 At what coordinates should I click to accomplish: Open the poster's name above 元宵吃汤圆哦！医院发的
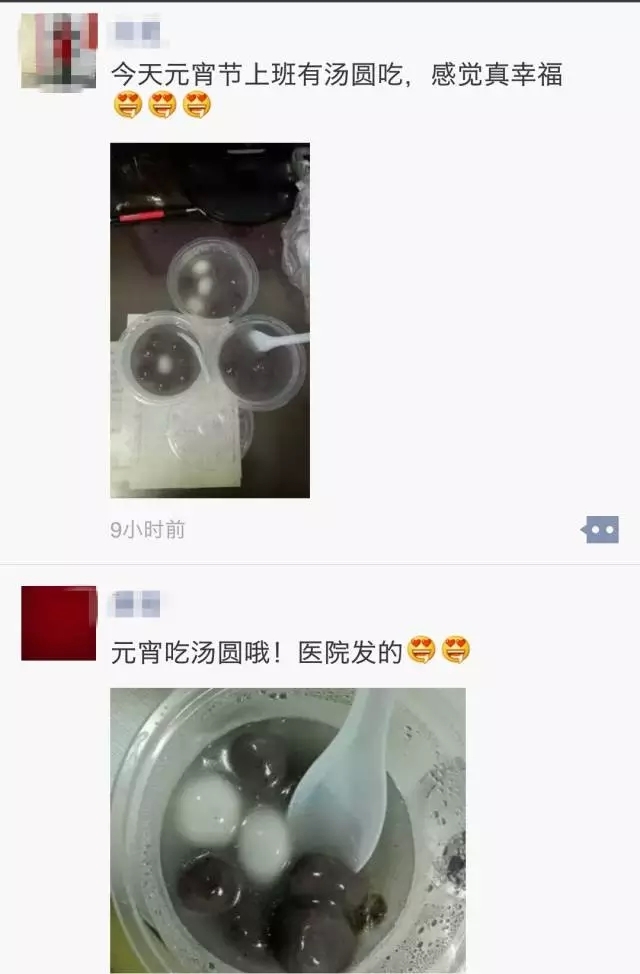[136, 604]
